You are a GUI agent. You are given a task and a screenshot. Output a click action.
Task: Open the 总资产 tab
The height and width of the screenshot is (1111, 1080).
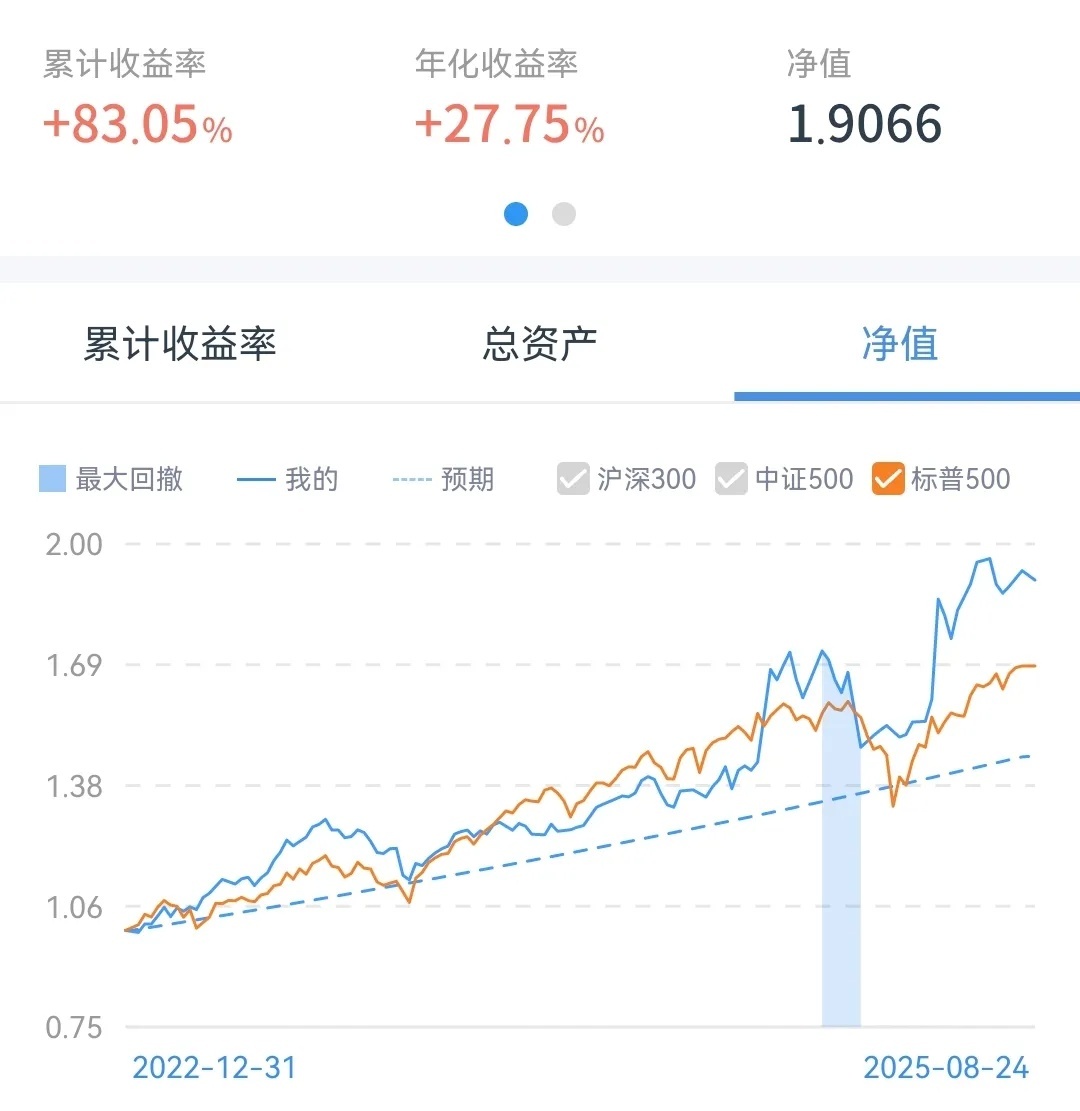click(540, 344)
